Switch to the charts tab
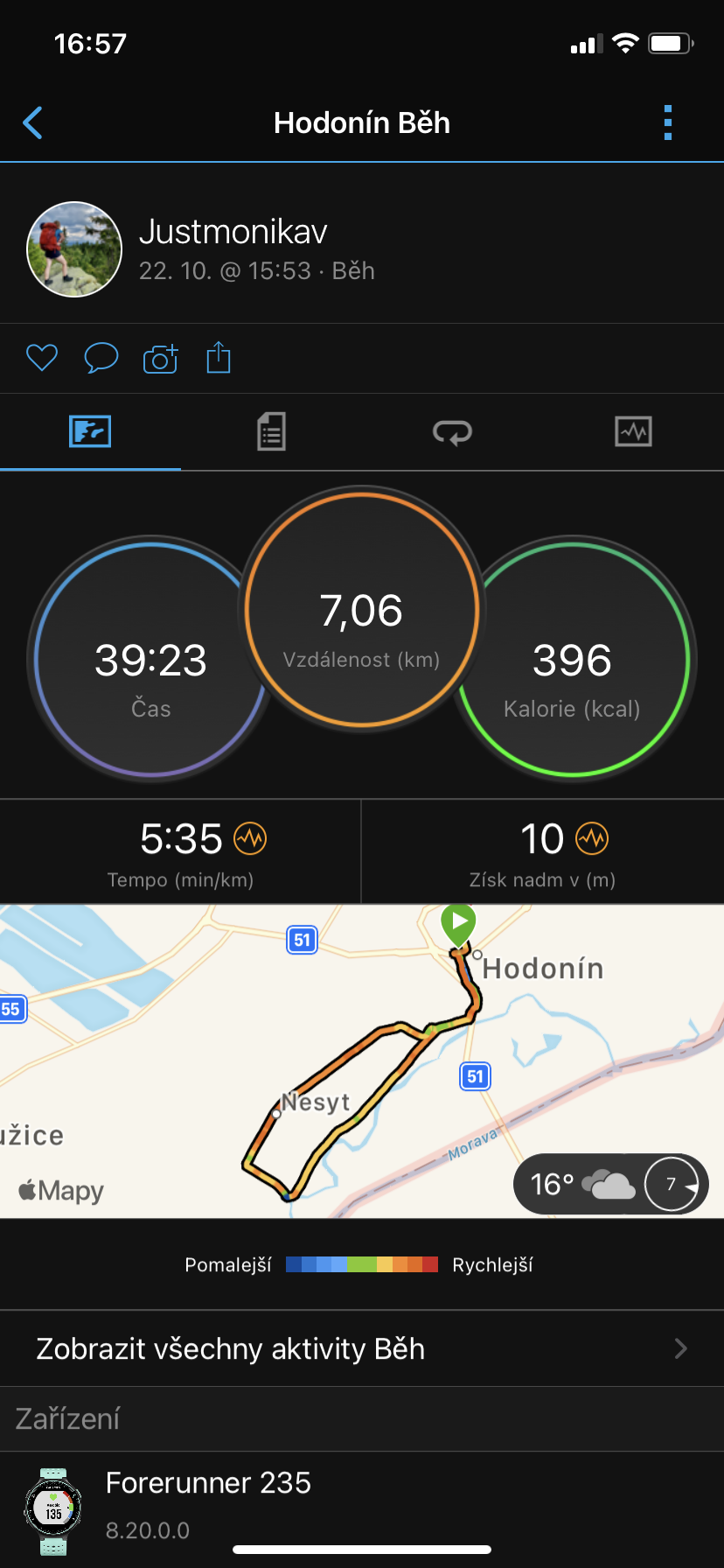724x1568 pixels. click(x=633, y=431)
